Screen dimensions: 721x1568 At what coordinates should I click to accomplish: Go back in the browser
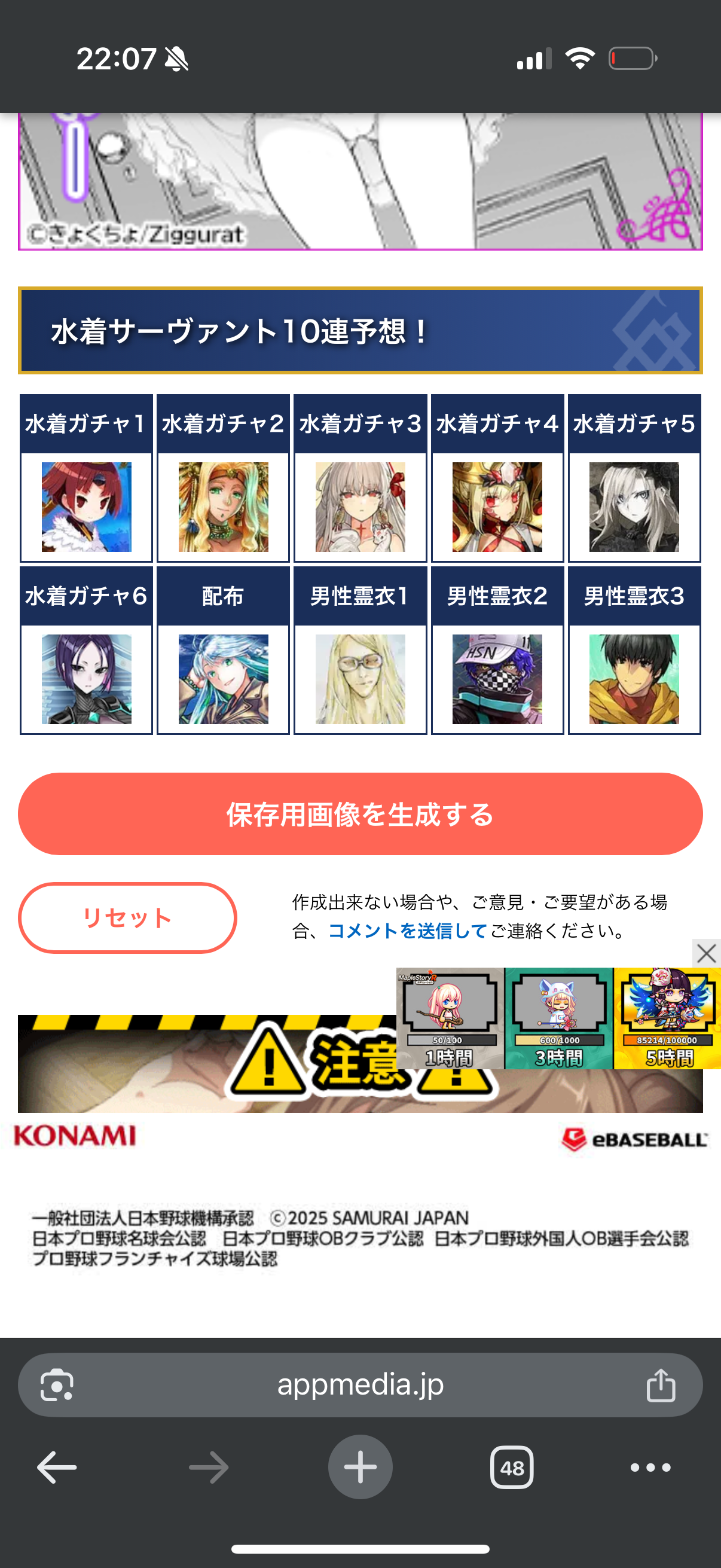tap(57, 1468)
